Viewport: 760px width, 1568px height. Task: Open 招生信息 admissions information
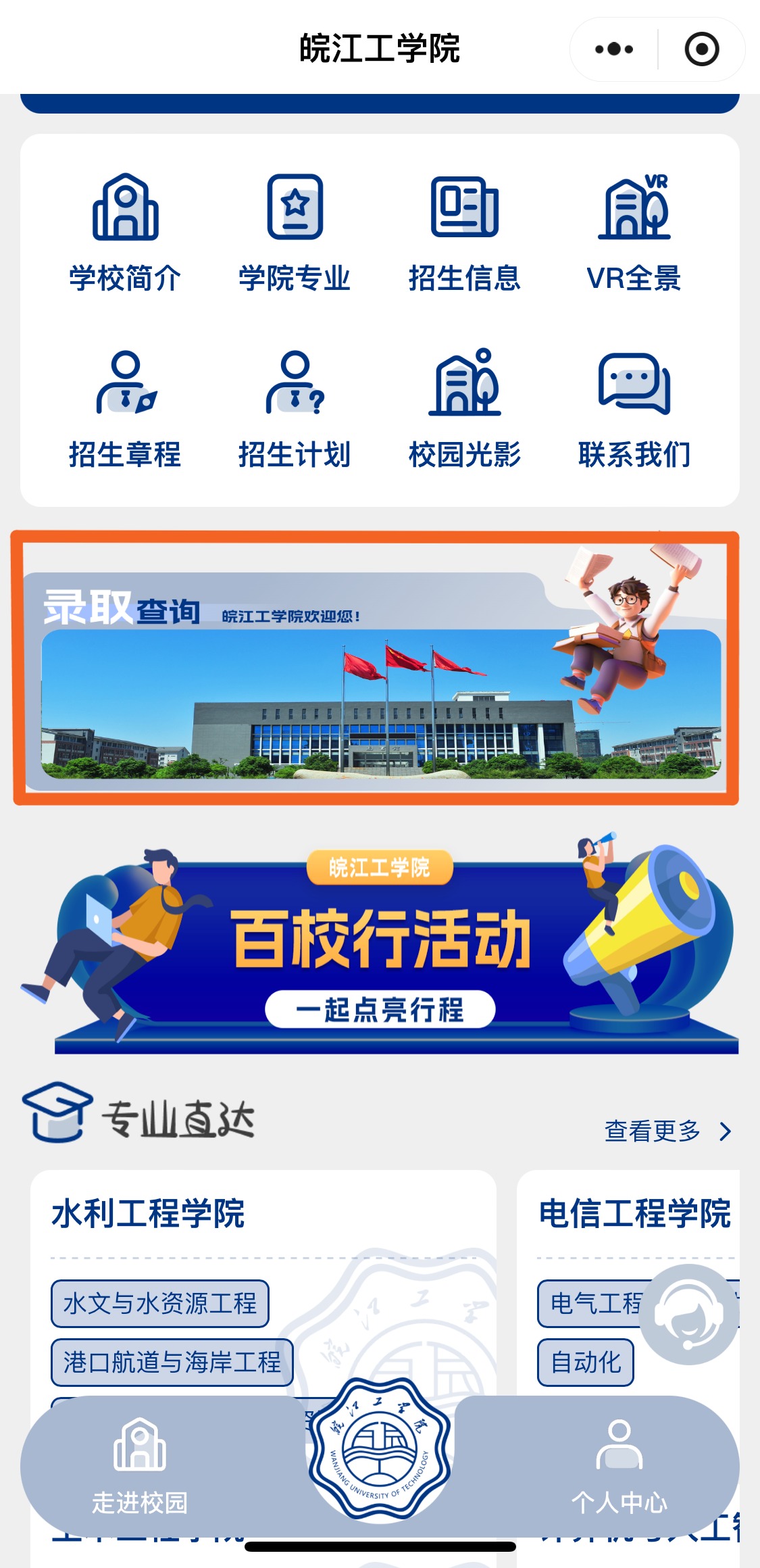click(x=464, y=233)
